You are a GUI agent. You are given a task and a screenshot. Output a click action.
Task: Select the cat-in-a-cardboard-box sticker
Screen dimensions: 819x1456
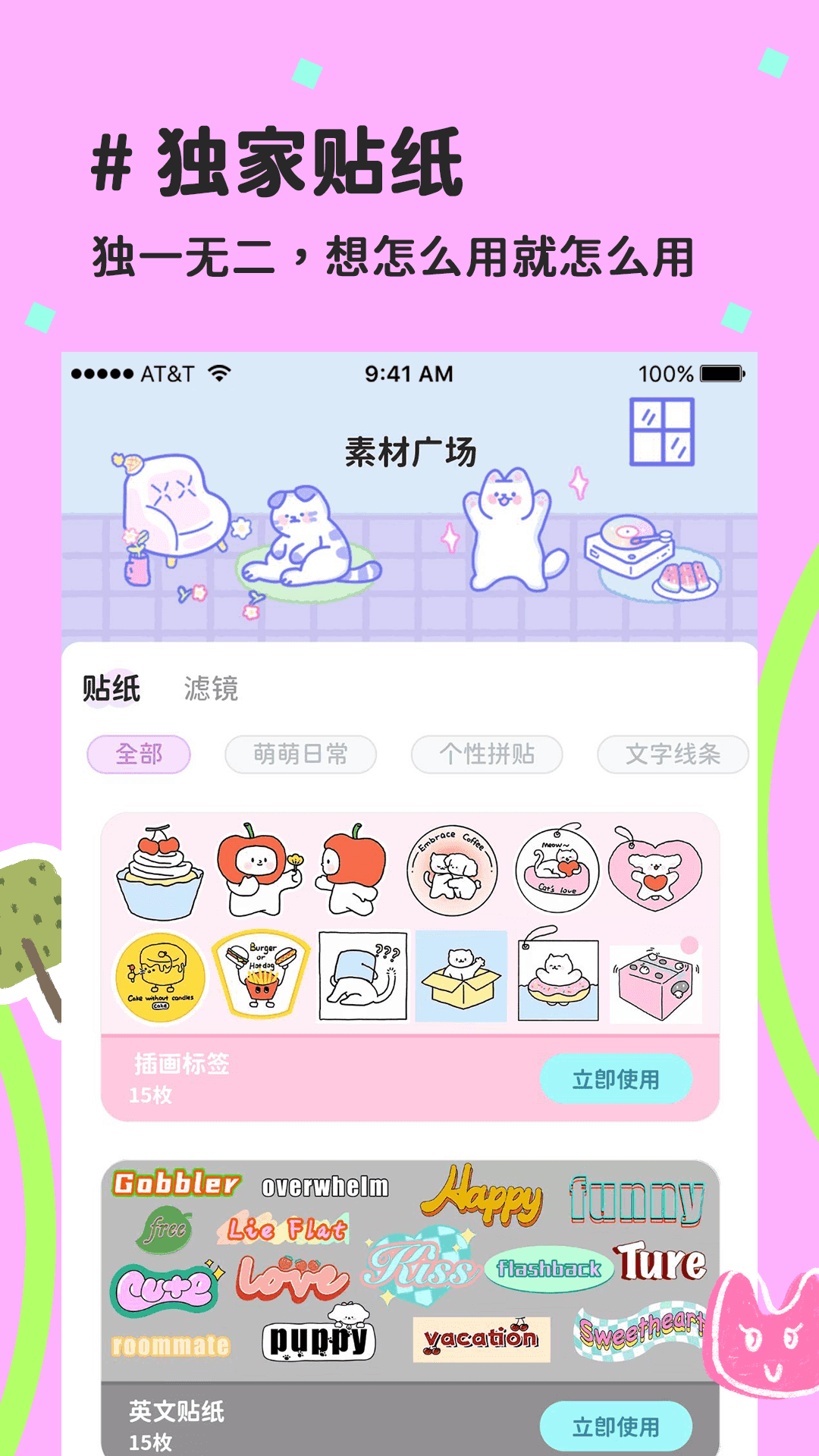(460, 978)
